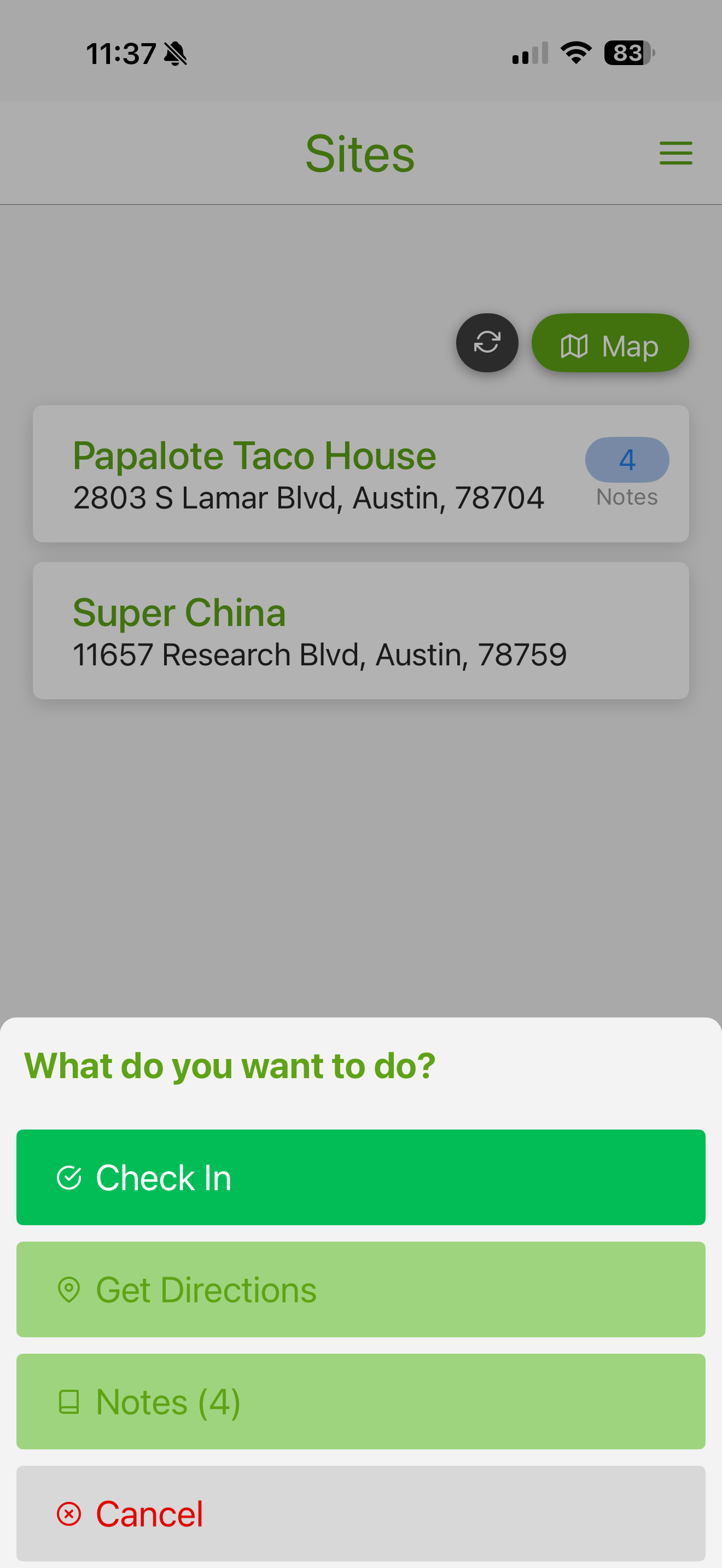The height and width of the screenshot is (1568, 722).
Task: Select Get Directions
Action: click(x=361, y=1289)
